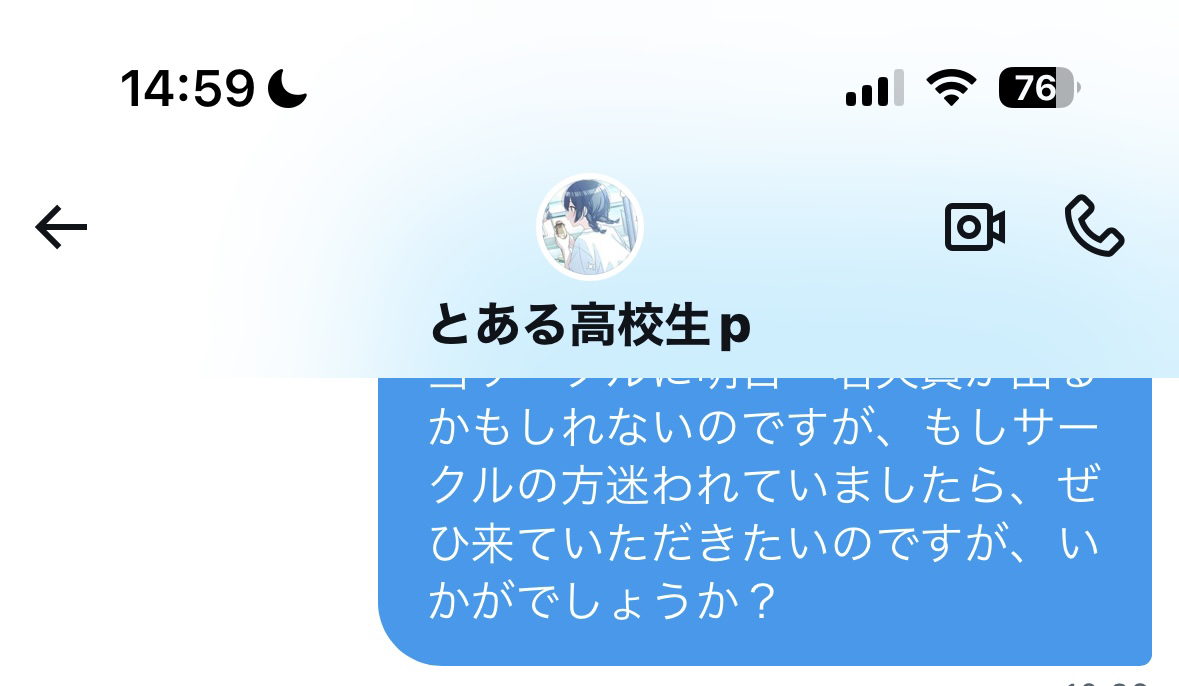Go back using the arrow icon
The image size is (1179, 686).
pyautogui.click(x=61, y=228)
